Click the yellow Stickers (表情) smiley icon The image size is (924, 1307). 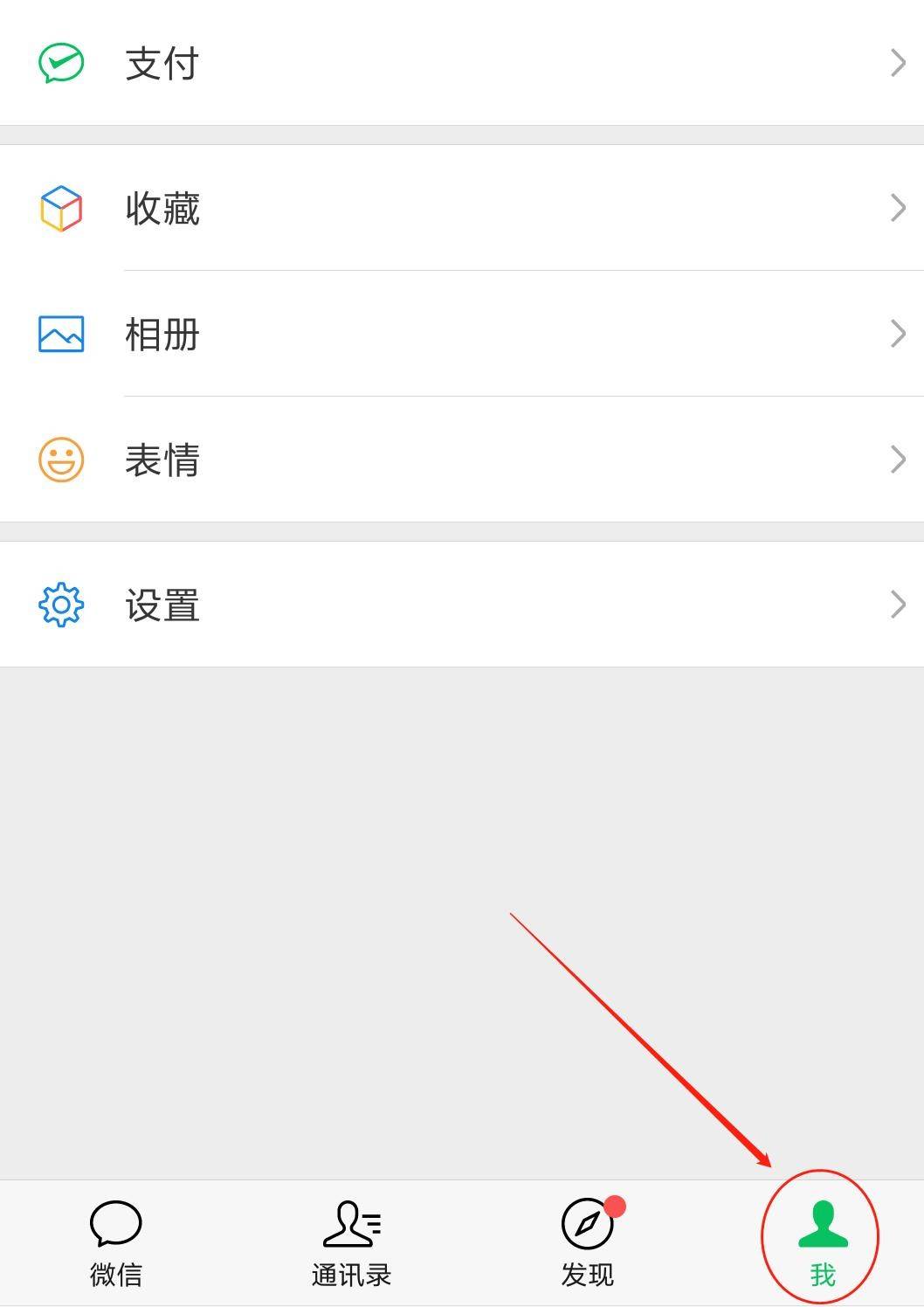point(59,459)
